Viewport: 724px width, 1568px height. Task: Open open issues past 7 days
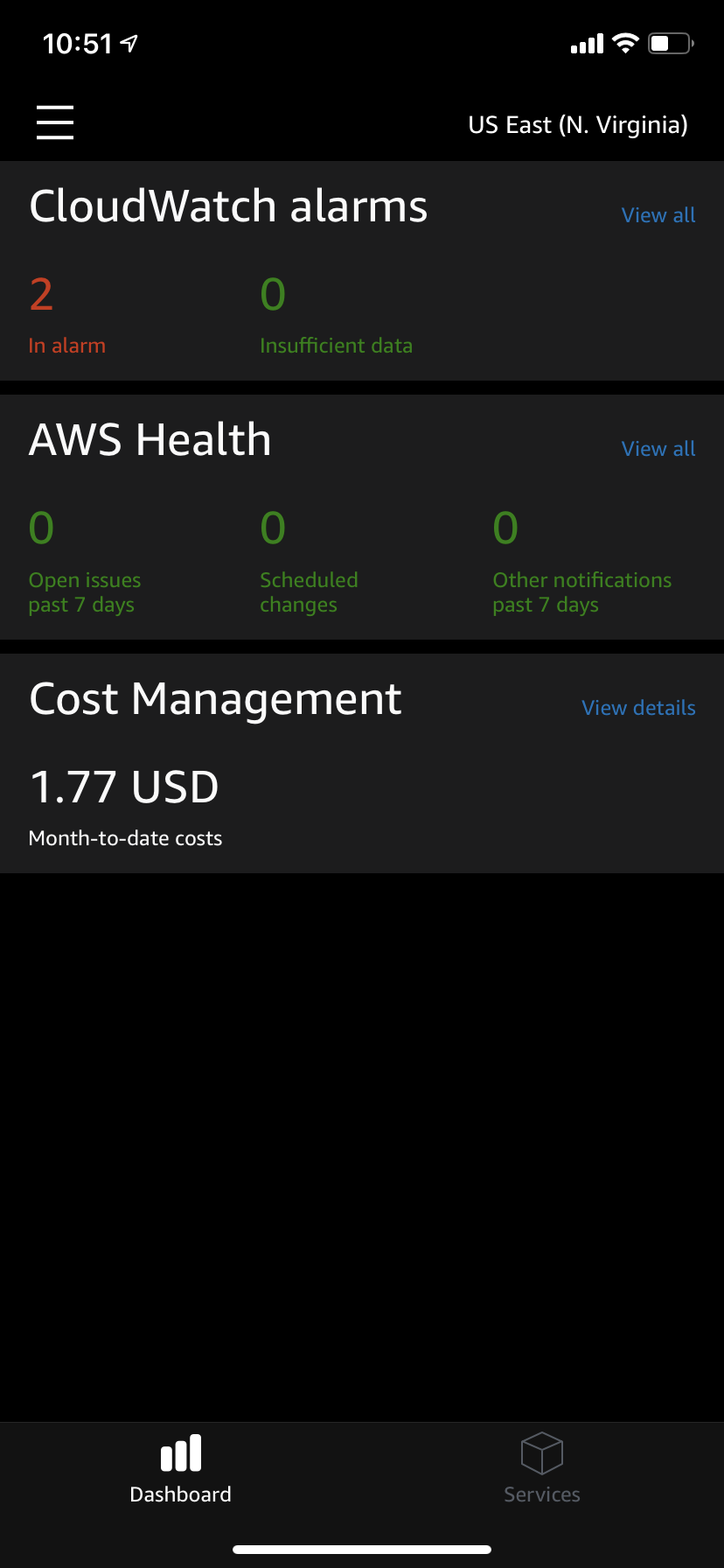85,562
